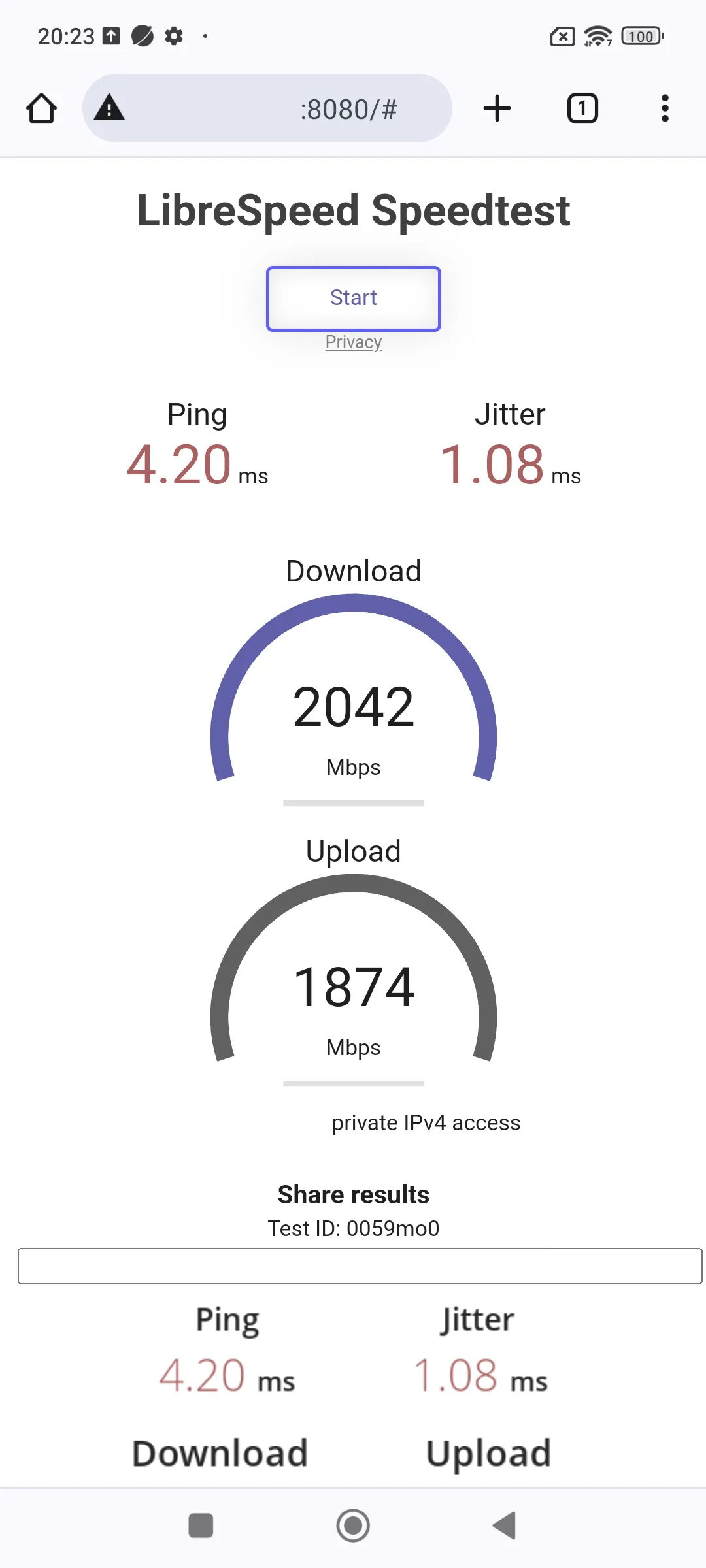Tap the Upload progress bar under gauge
This screenshot has height=1568, width=706.
coord(353,1083)
